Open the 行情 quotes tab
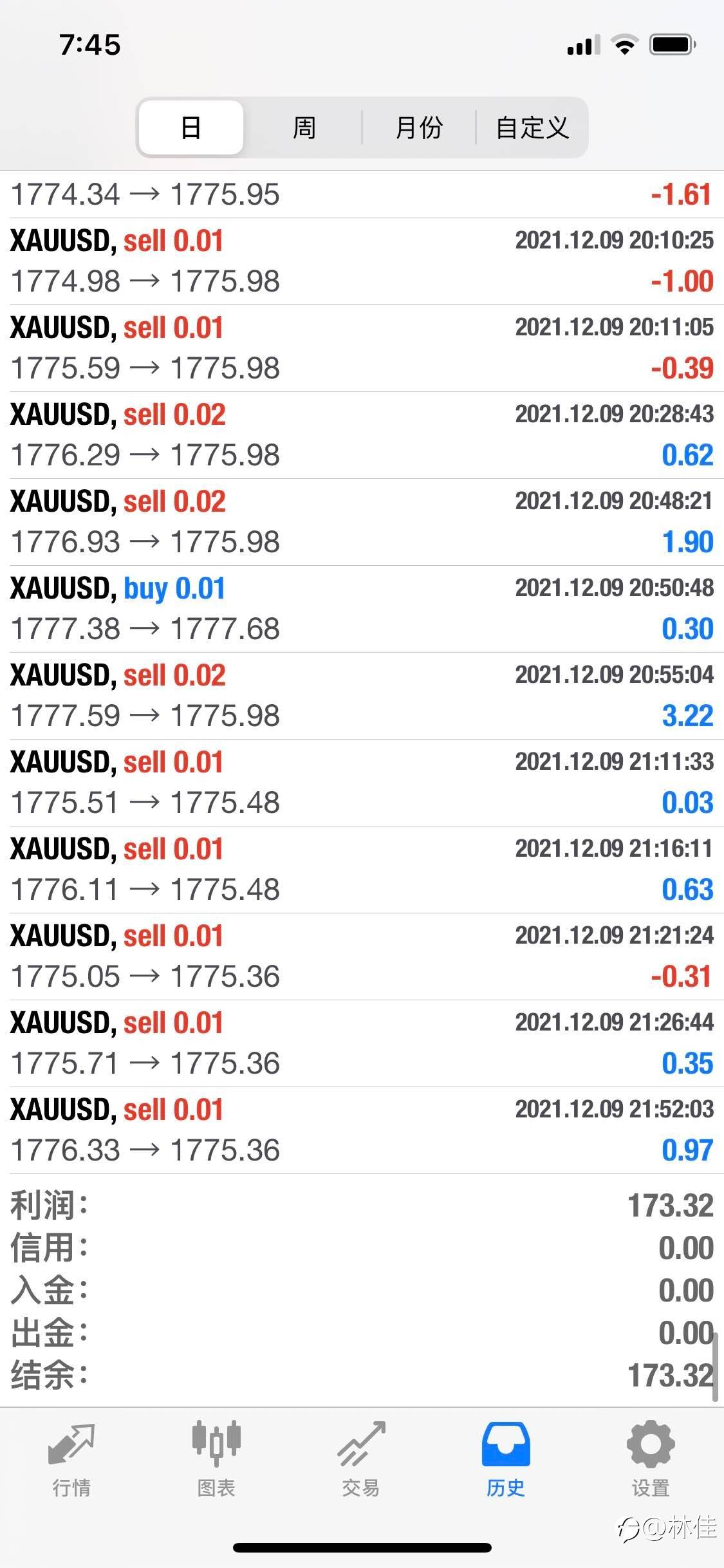Image resolution: width=724 pixels, height=1568 pixels. coord(71,1460)
